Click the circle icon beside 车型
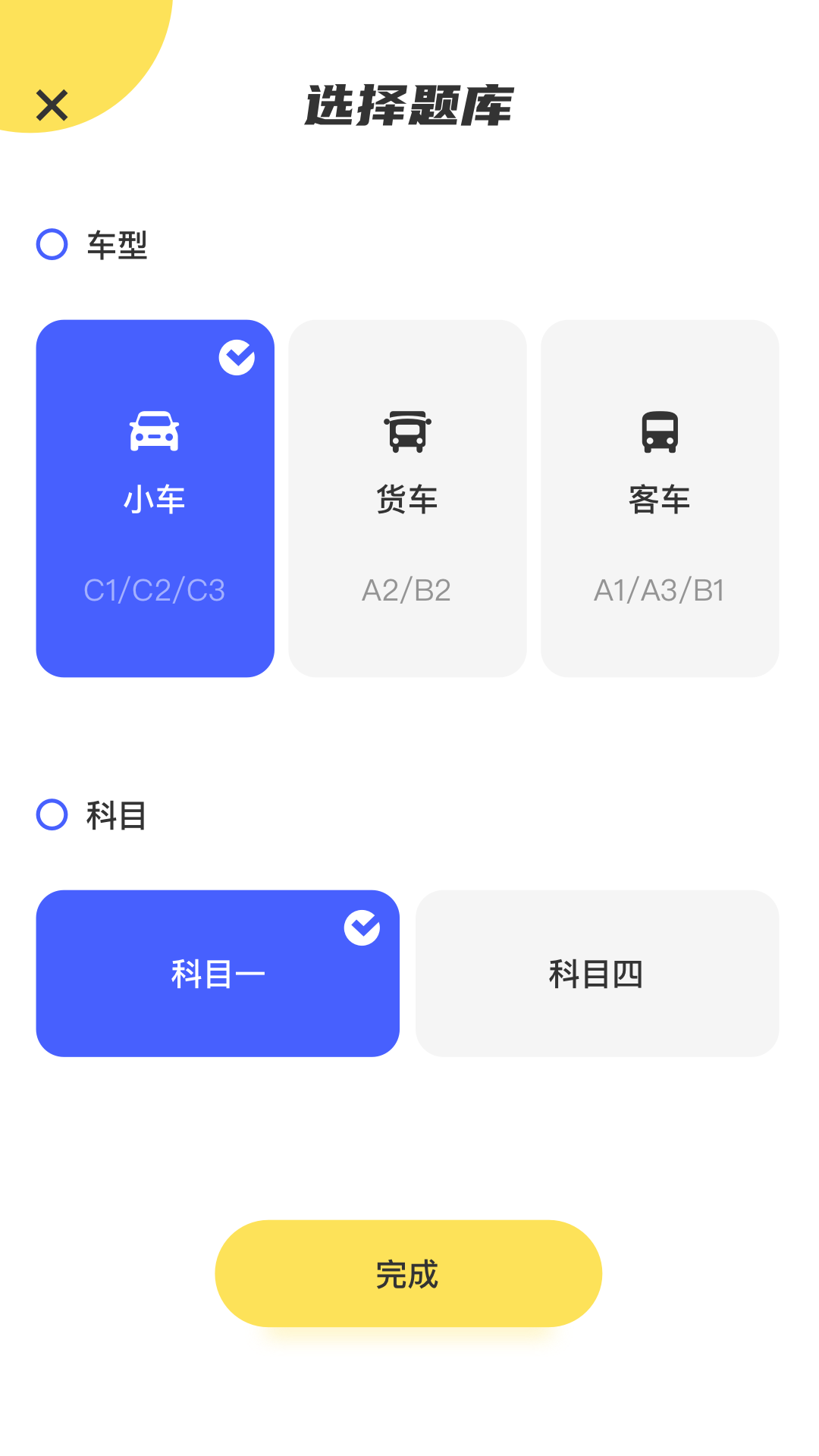Screen dimensions: 819x1456 pos(52,244)
